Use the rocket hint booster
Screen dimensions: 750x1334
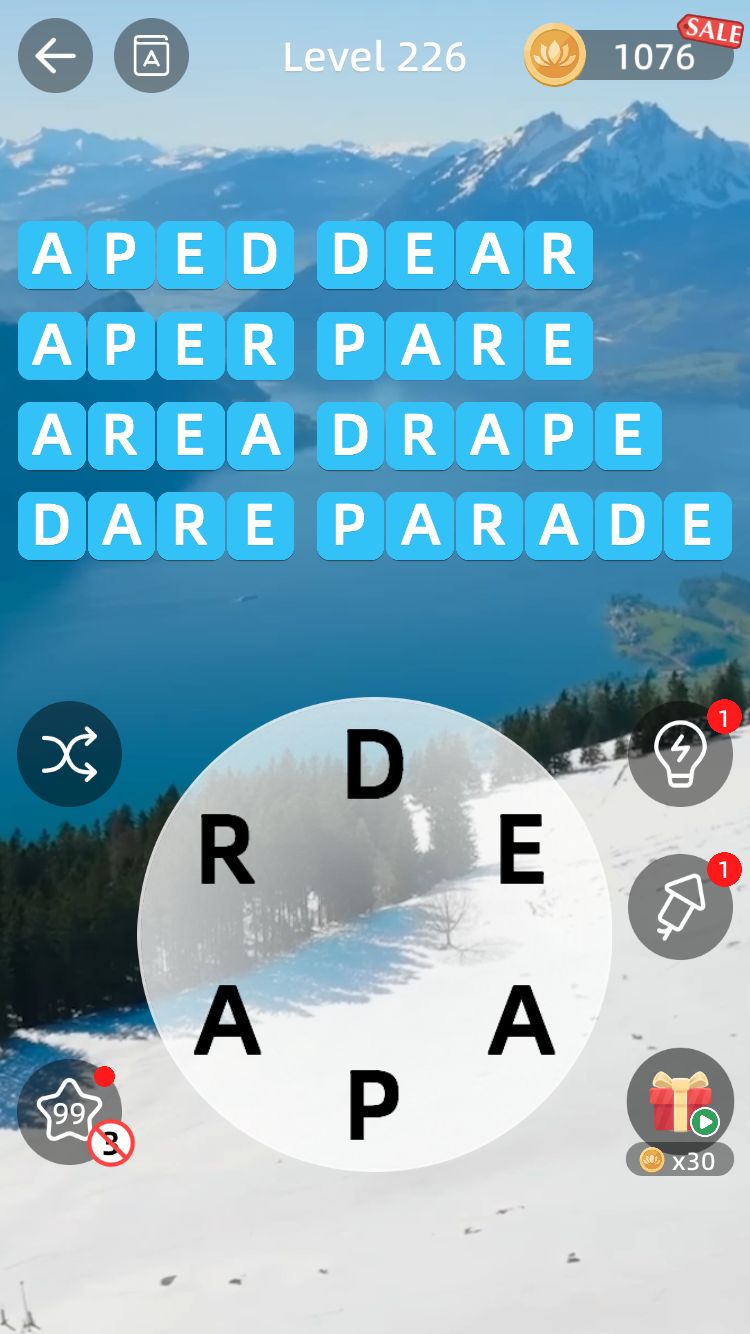680,907
